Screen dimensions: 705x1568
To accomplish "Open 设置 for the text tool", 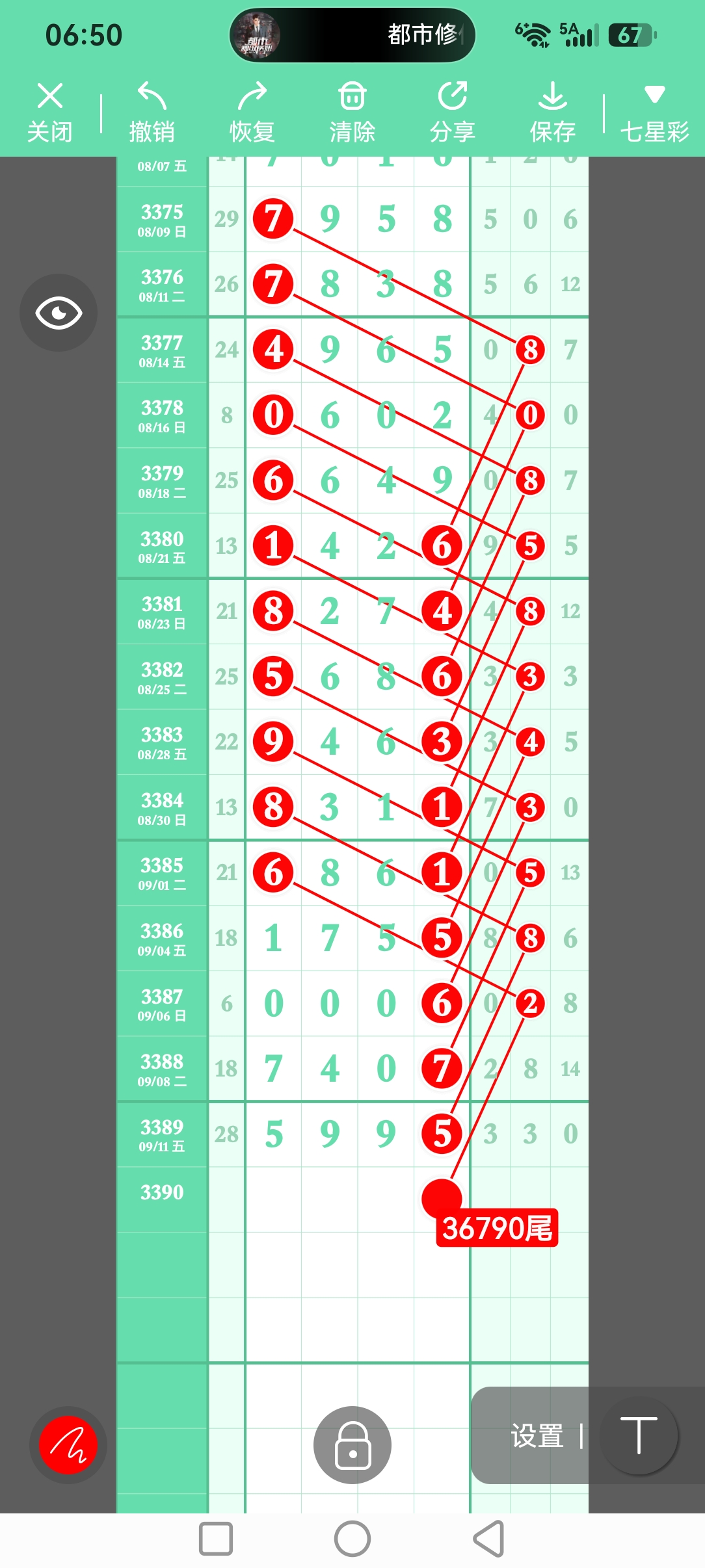I will (537, 1435).
